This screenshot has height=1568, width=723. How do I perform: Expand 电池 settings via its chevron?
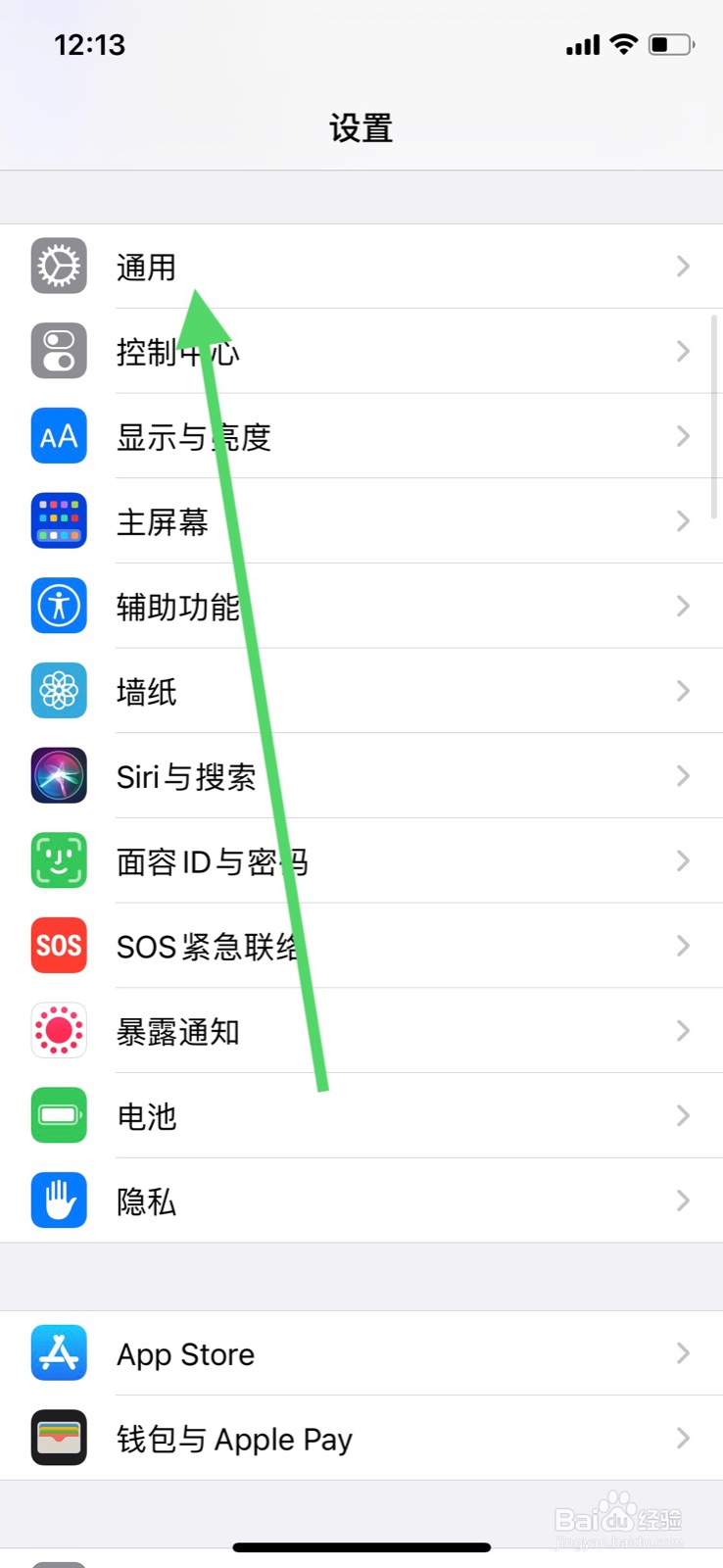point(683,1115)
